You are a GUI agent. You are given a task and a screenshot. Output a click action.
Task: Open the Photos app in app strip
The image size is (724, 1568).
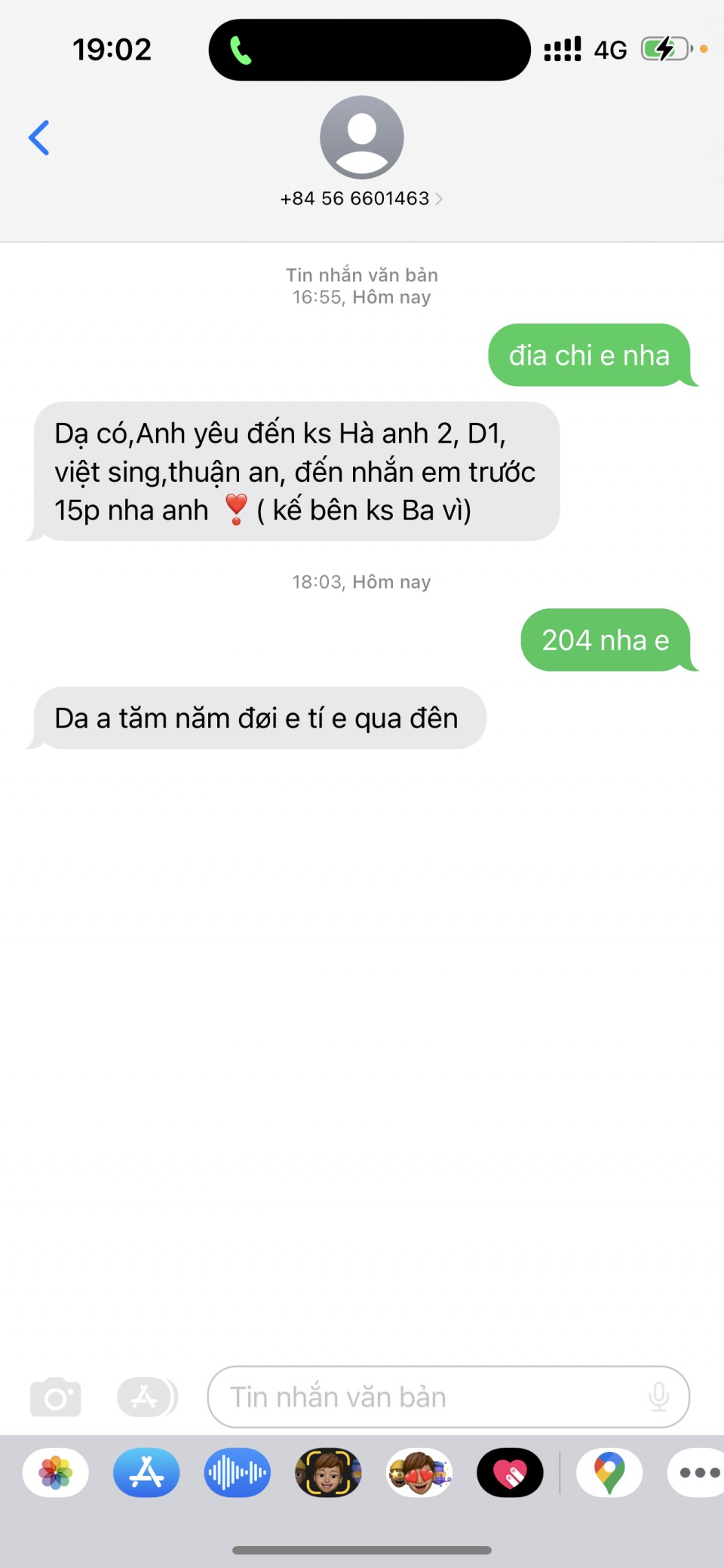(56, 1472)
